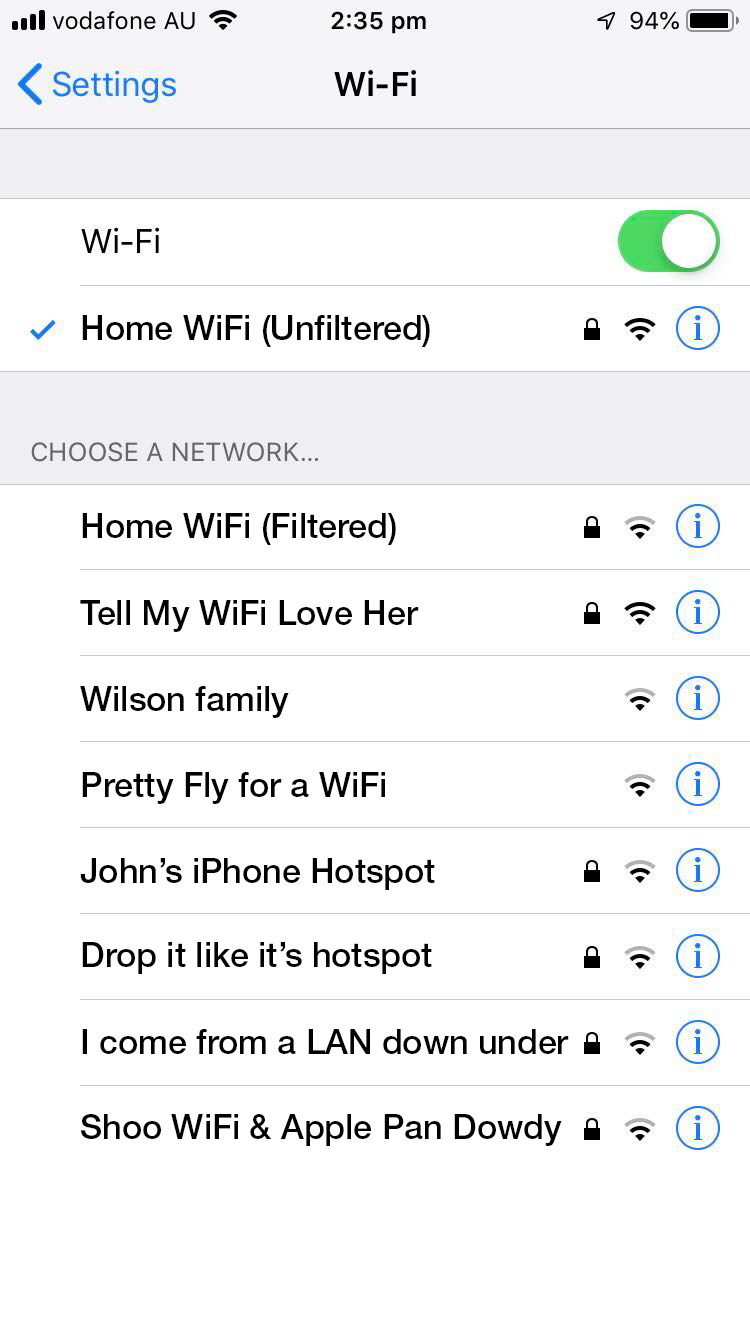Connect to John's iPhone Hotspot

[x=258, y=871]
